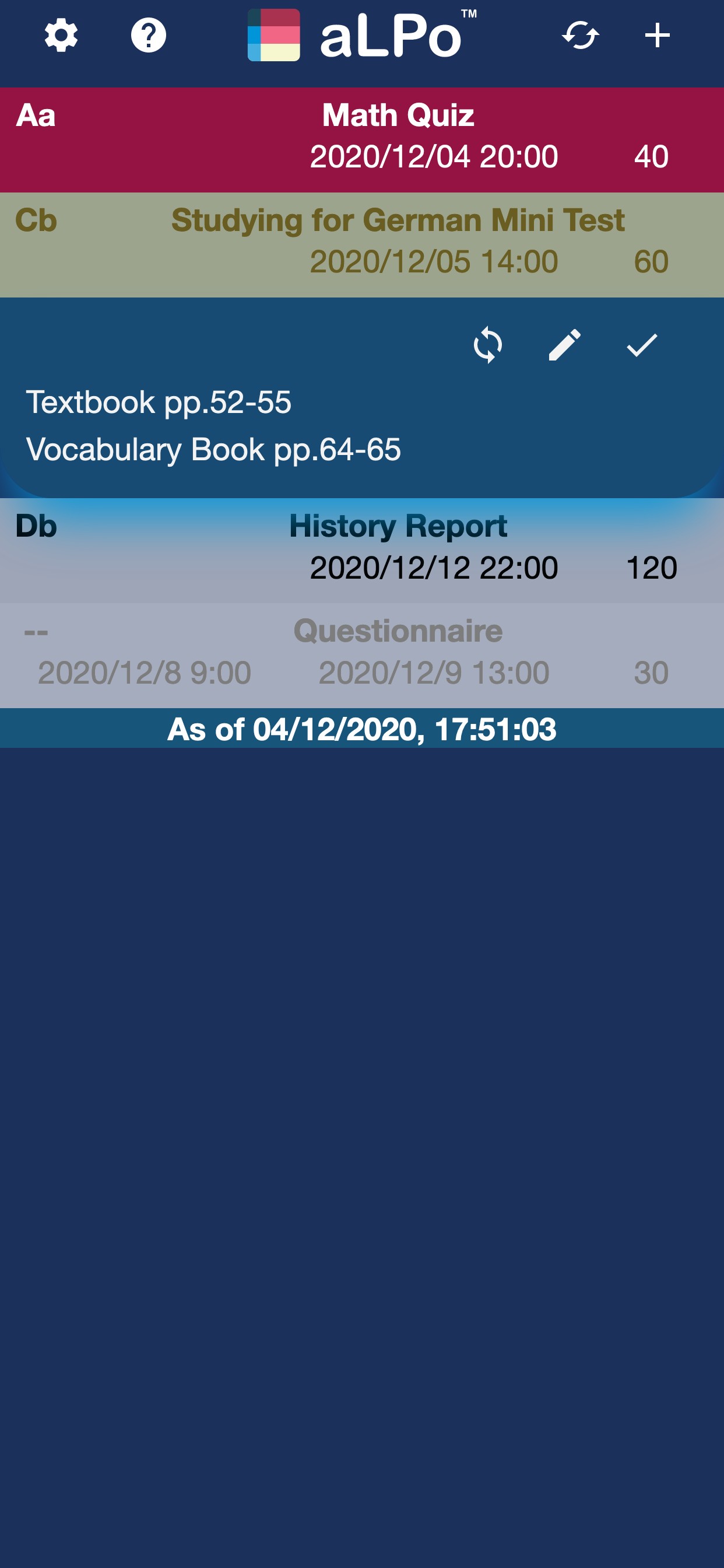This screenshot has width=724, height=1568.
Task: Edit the German Mini Test task with the pencil
Action: click(564, 345)
